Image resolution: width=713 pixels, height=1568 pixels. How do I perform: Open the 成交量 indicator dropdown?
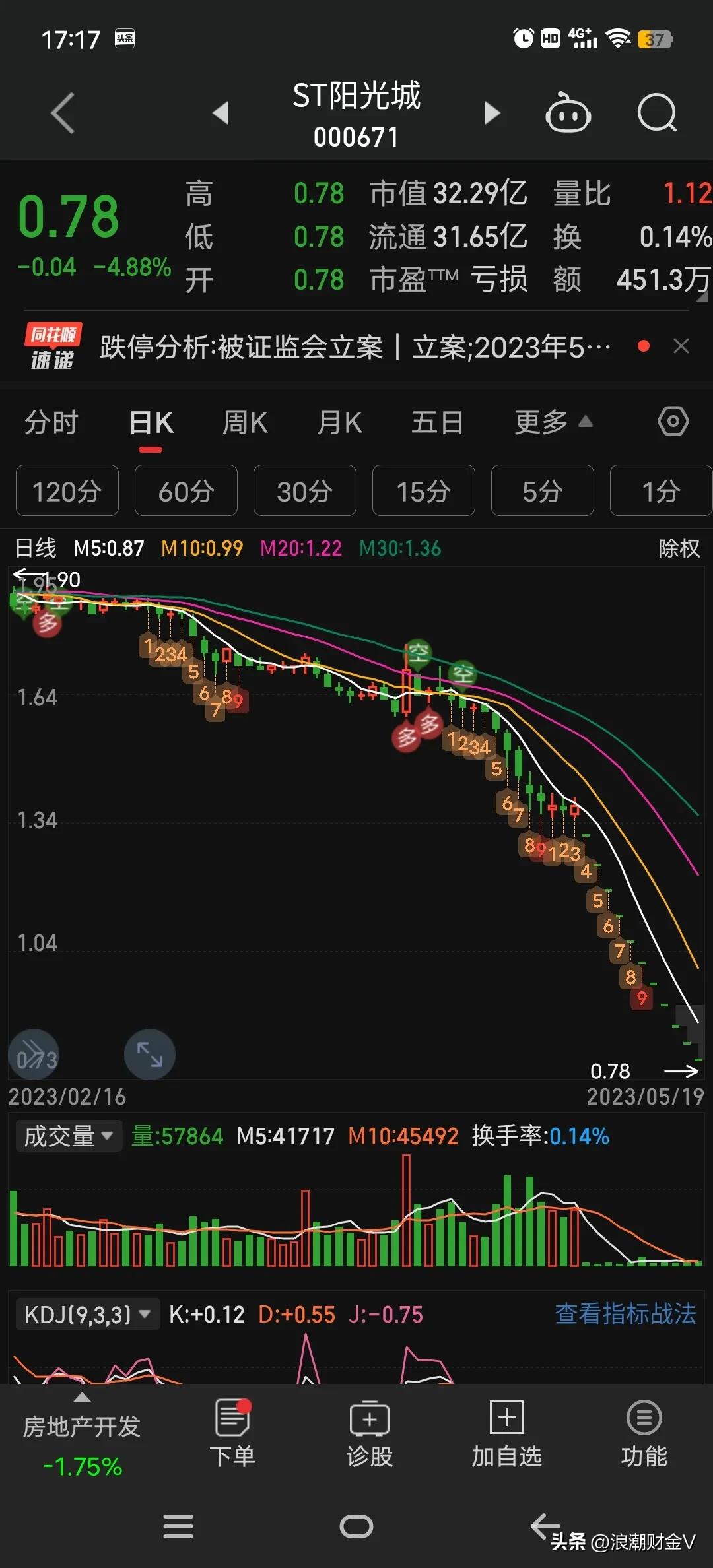point(68,1136)
